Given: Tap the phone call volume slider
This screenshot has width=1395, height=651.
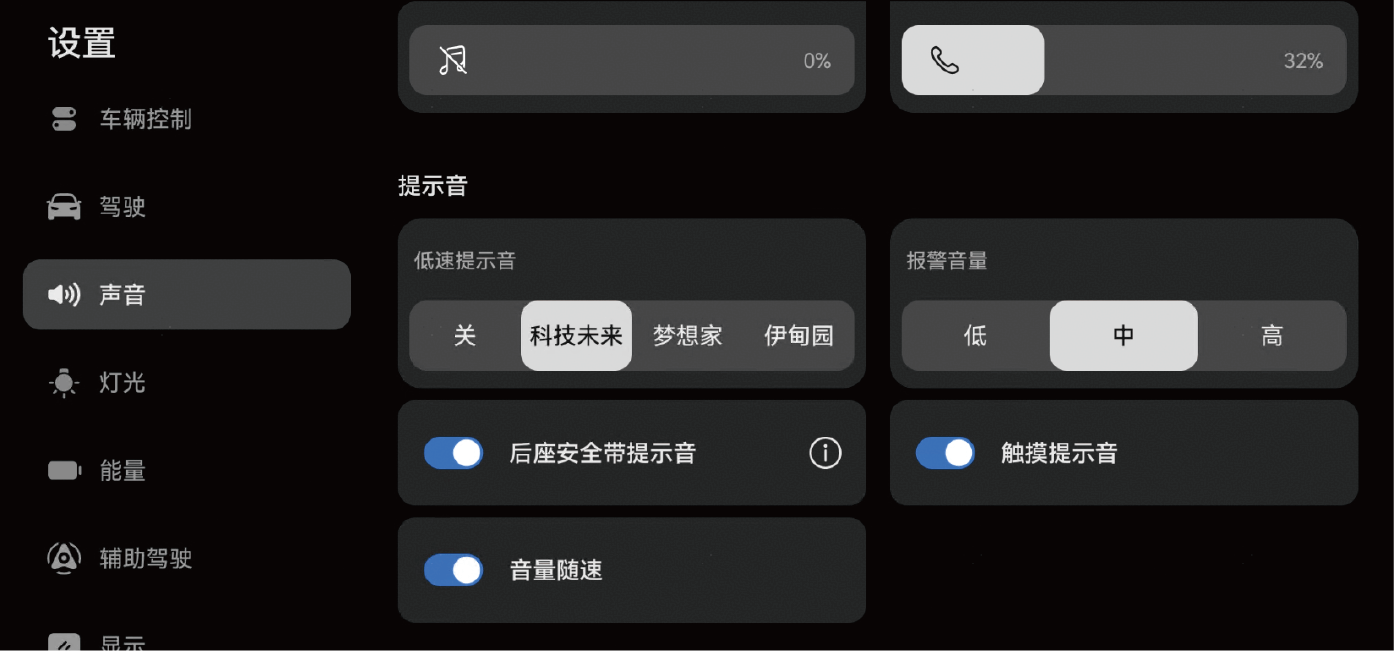Looking at the screenshot, I should click(x=1123, y=61).
